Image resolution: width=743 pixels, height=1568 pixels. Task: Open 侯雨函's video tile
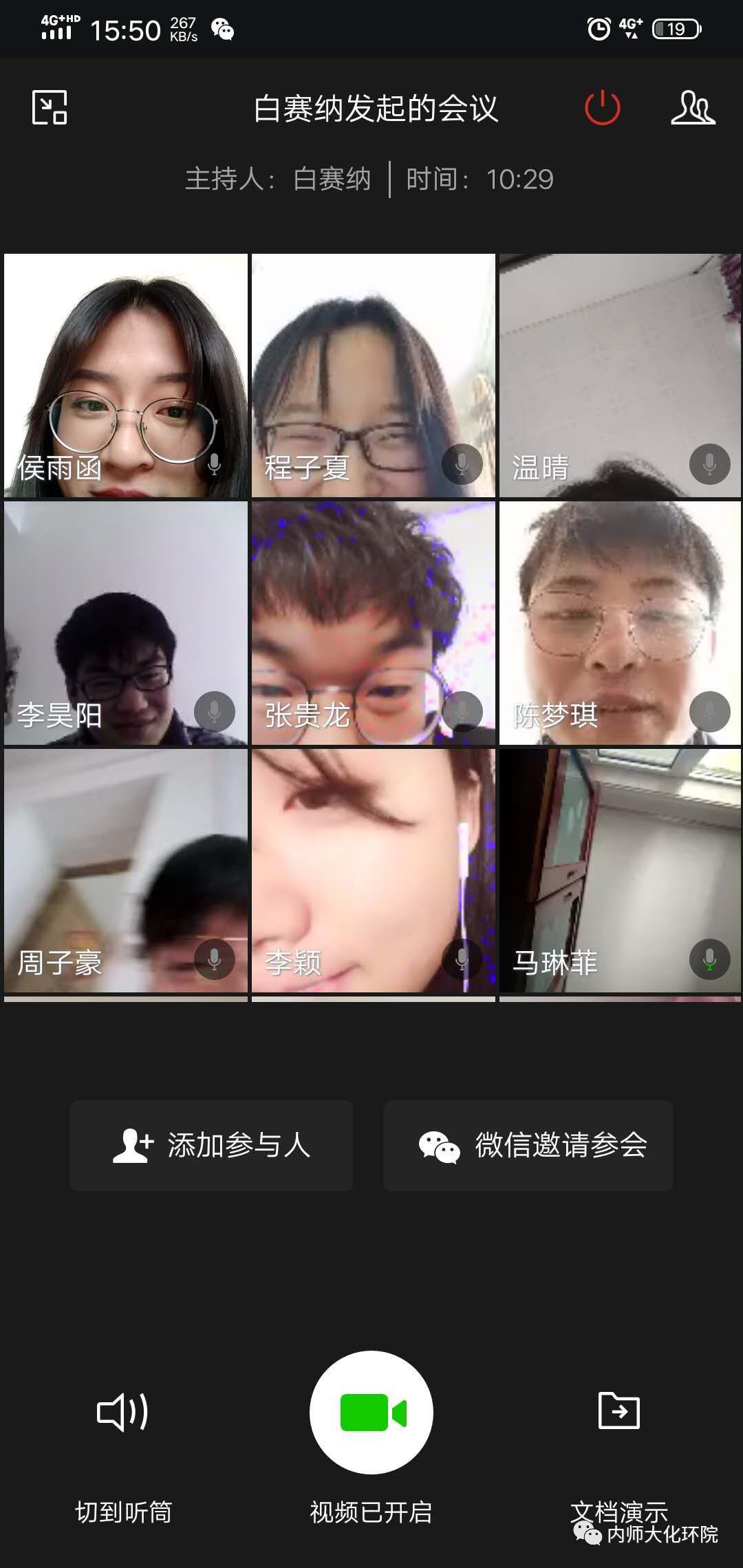126,375
